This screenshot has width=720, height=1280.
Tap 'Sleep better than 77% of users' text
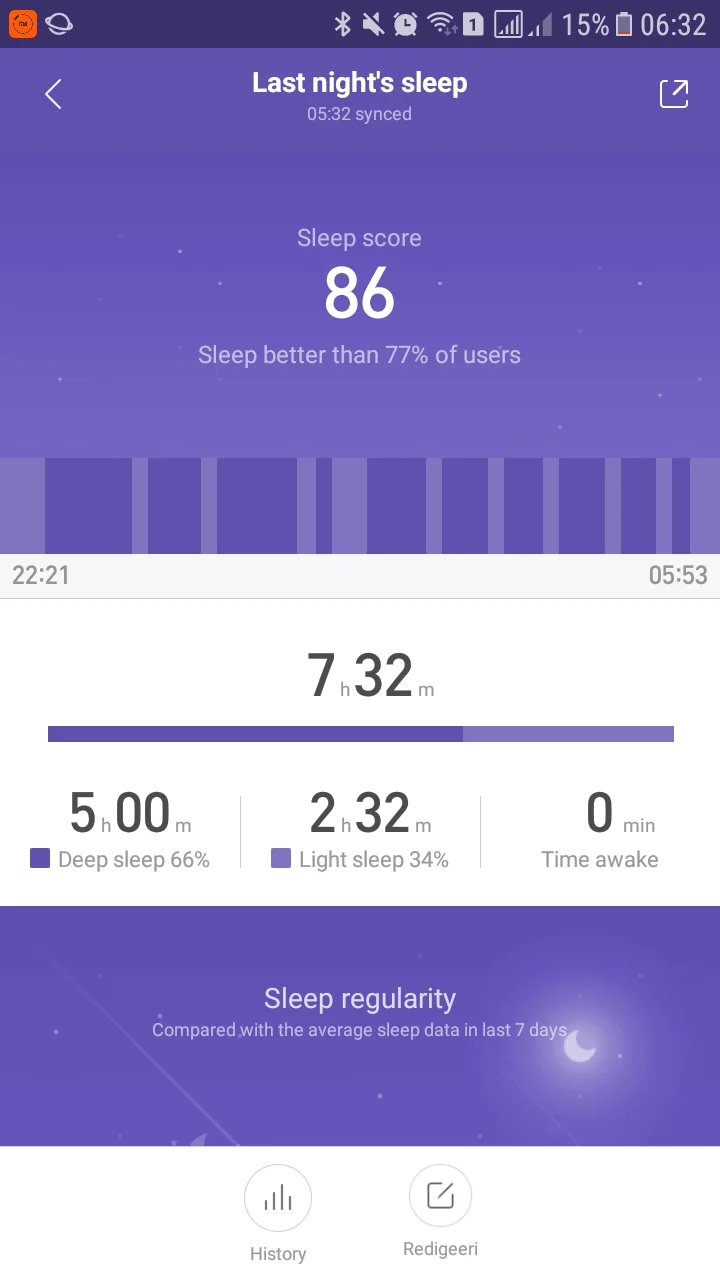click(360, 355)
